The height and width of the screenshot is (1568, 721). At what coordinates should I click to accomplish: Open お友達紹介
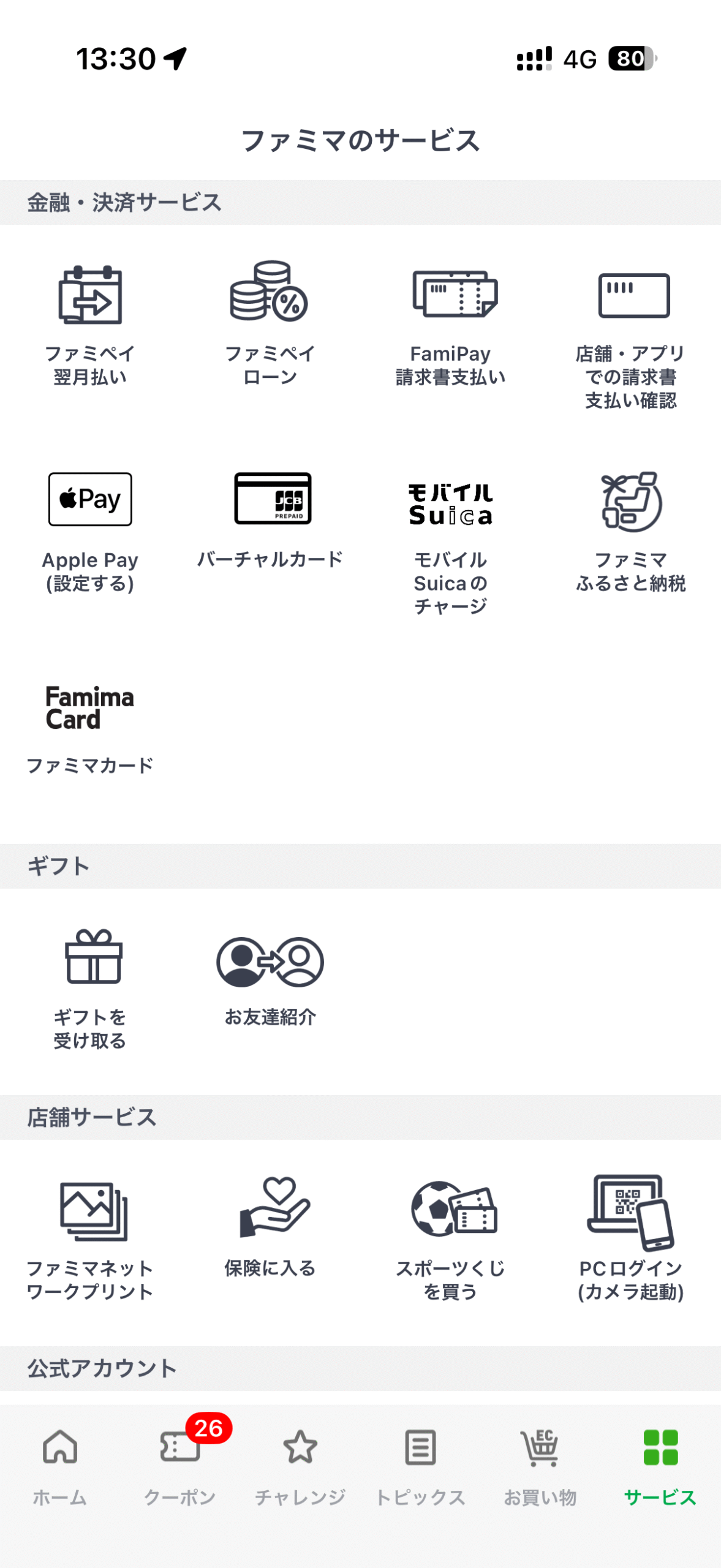click(270, 980)
